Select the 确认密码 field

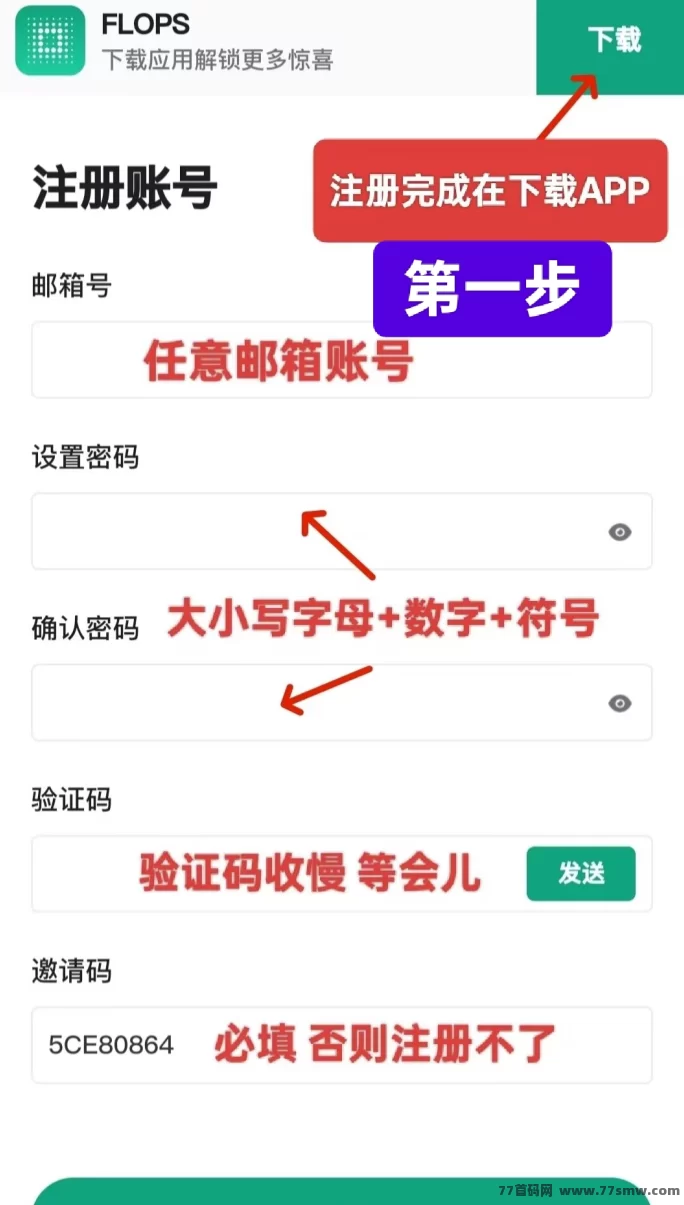[300, 703]
